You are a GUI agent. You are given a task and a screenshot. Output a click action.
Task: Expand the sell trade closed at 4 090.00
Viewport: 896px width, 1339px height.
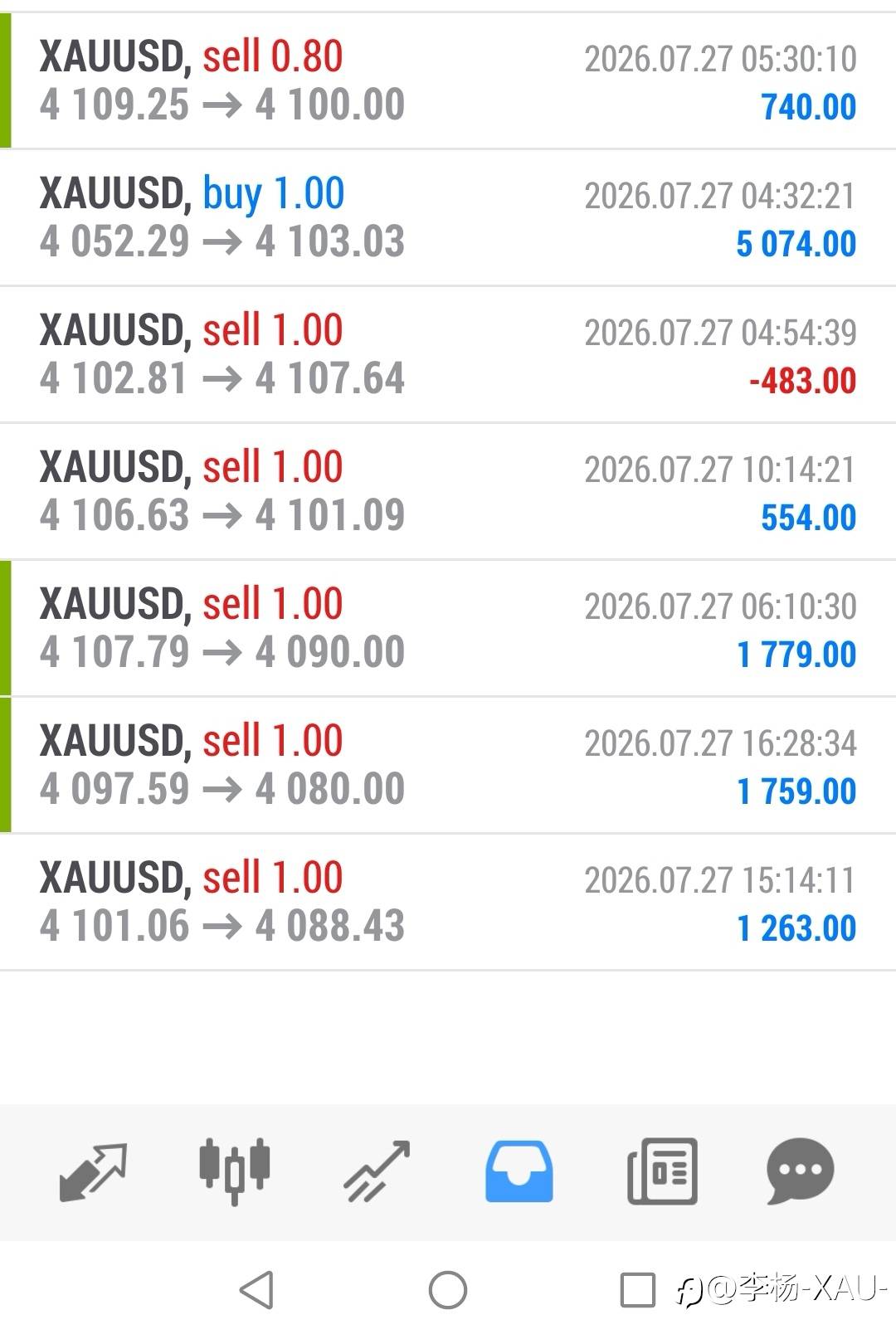[448, 628]
